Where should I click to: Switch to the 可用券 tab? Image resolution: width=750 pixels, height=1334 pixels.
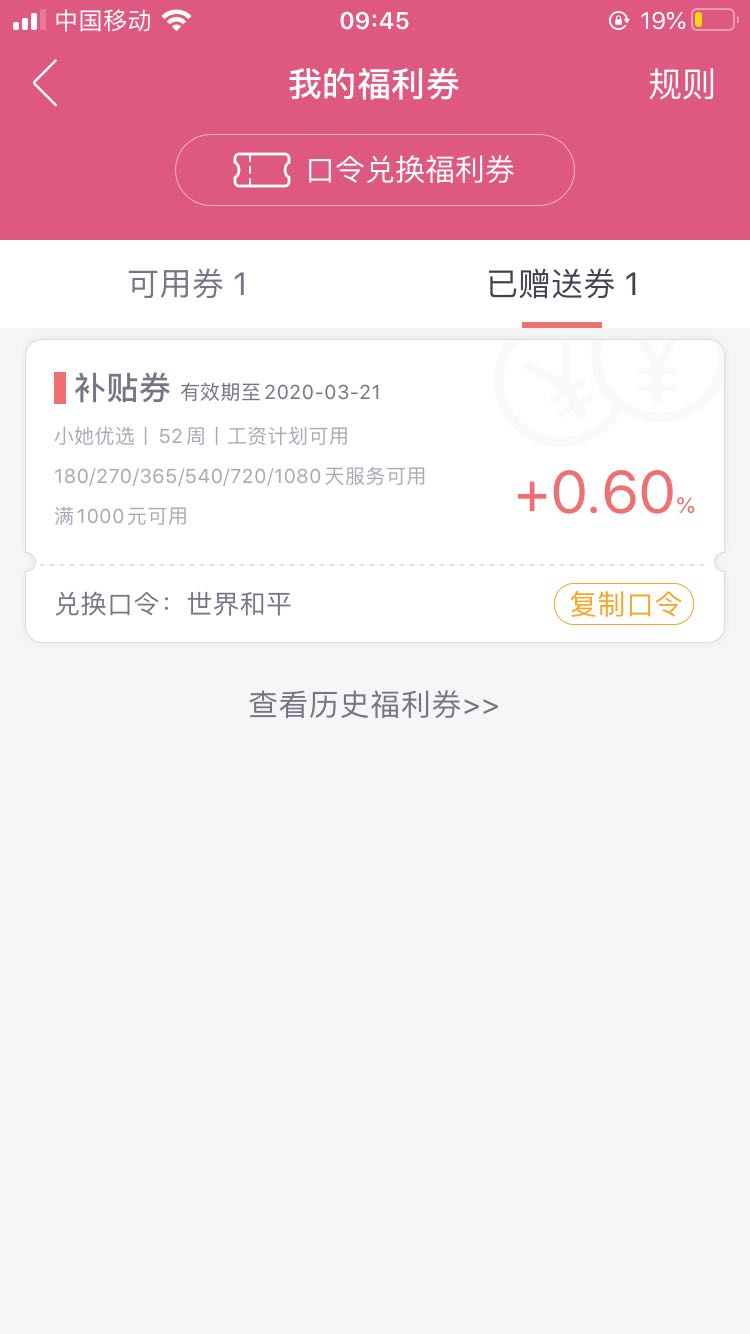click(187, 284)
